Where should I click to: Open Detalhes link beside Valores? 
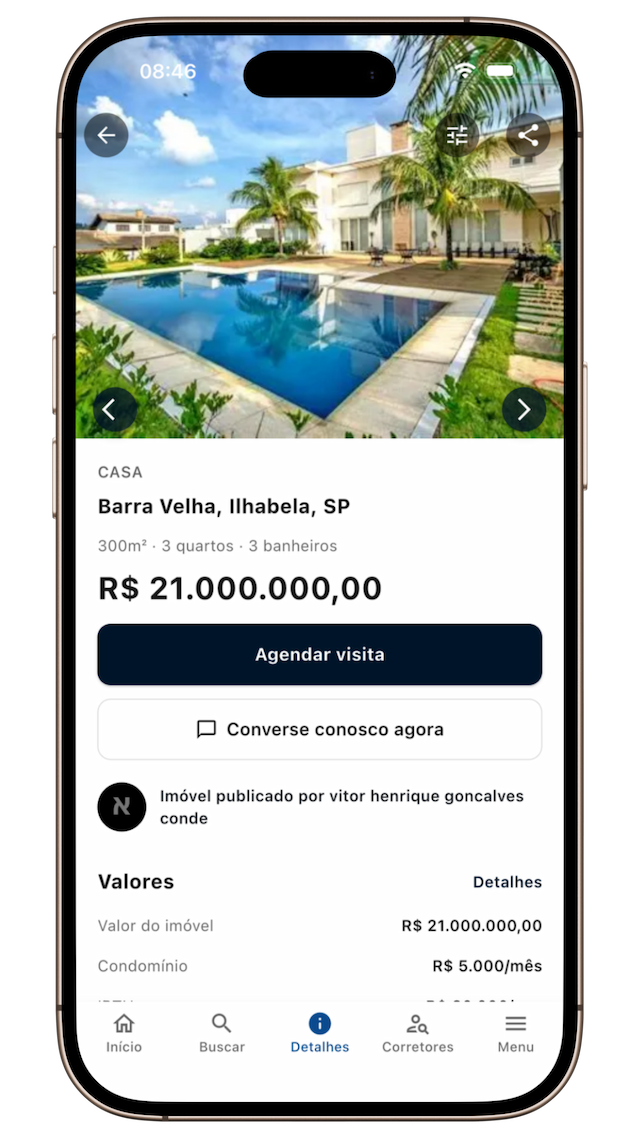(x=507, y=882)
